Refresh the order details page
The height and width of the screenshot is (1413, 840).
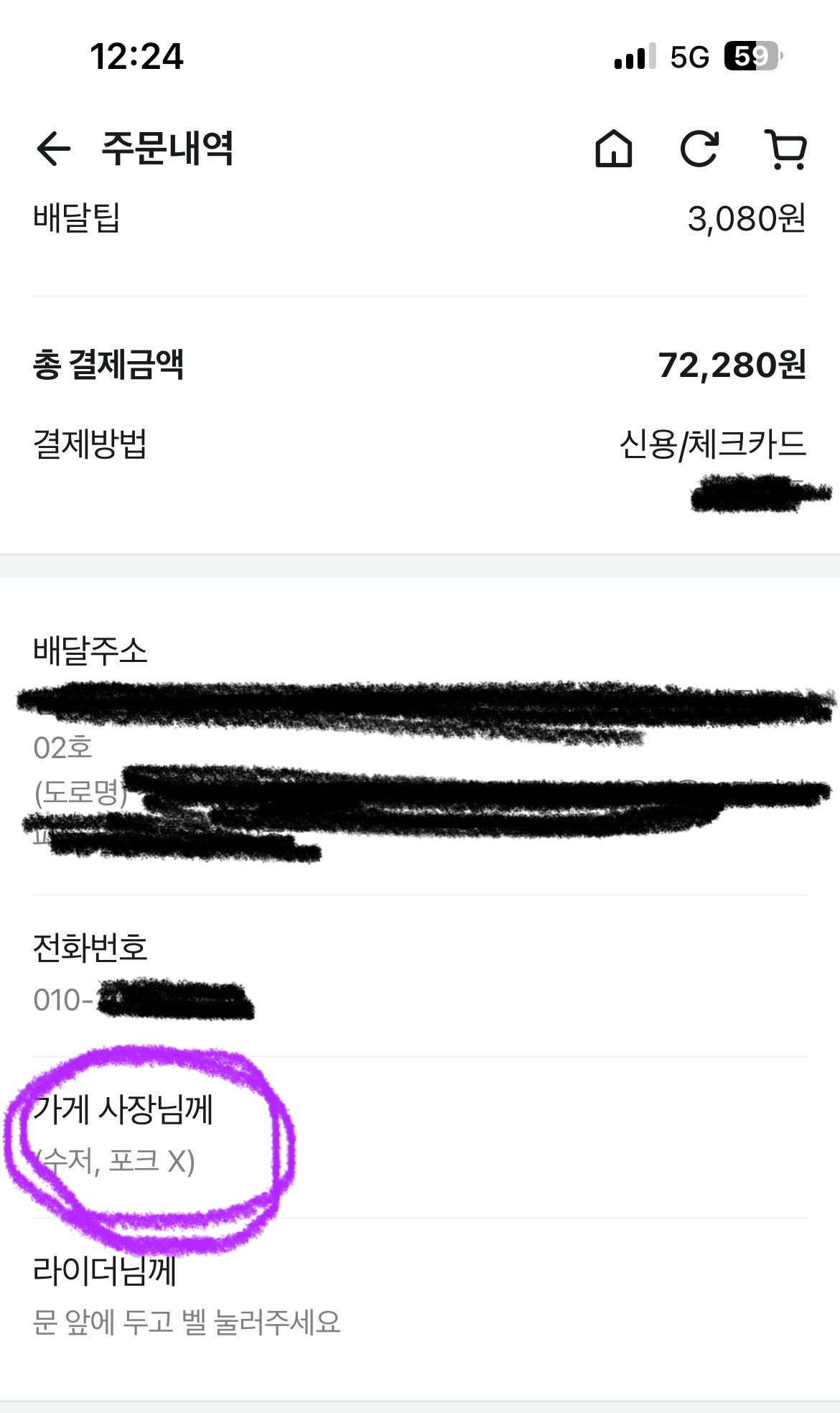coord(699,149)
